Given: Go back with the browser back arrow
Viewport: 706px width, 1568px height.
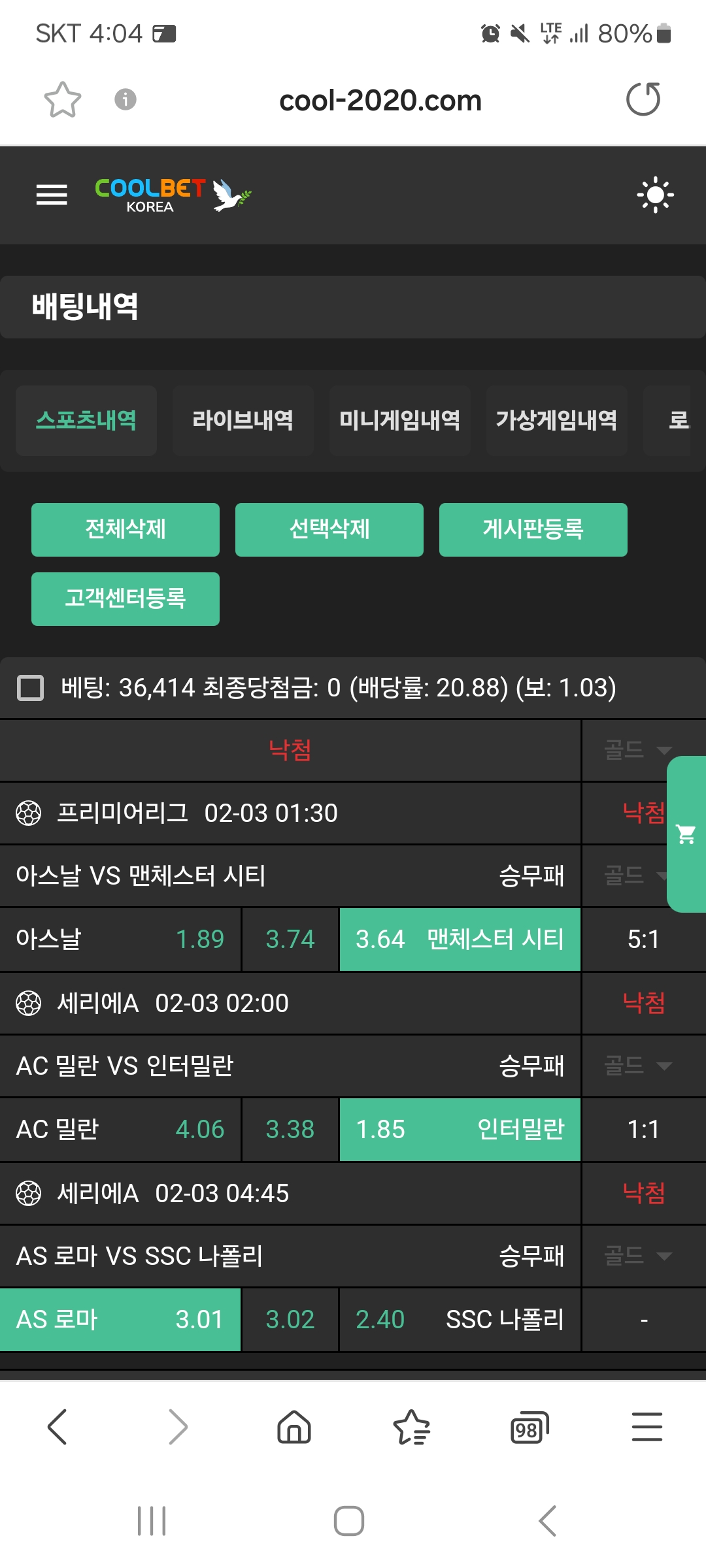Looking at the screenshot, I should click(58, 1427).
